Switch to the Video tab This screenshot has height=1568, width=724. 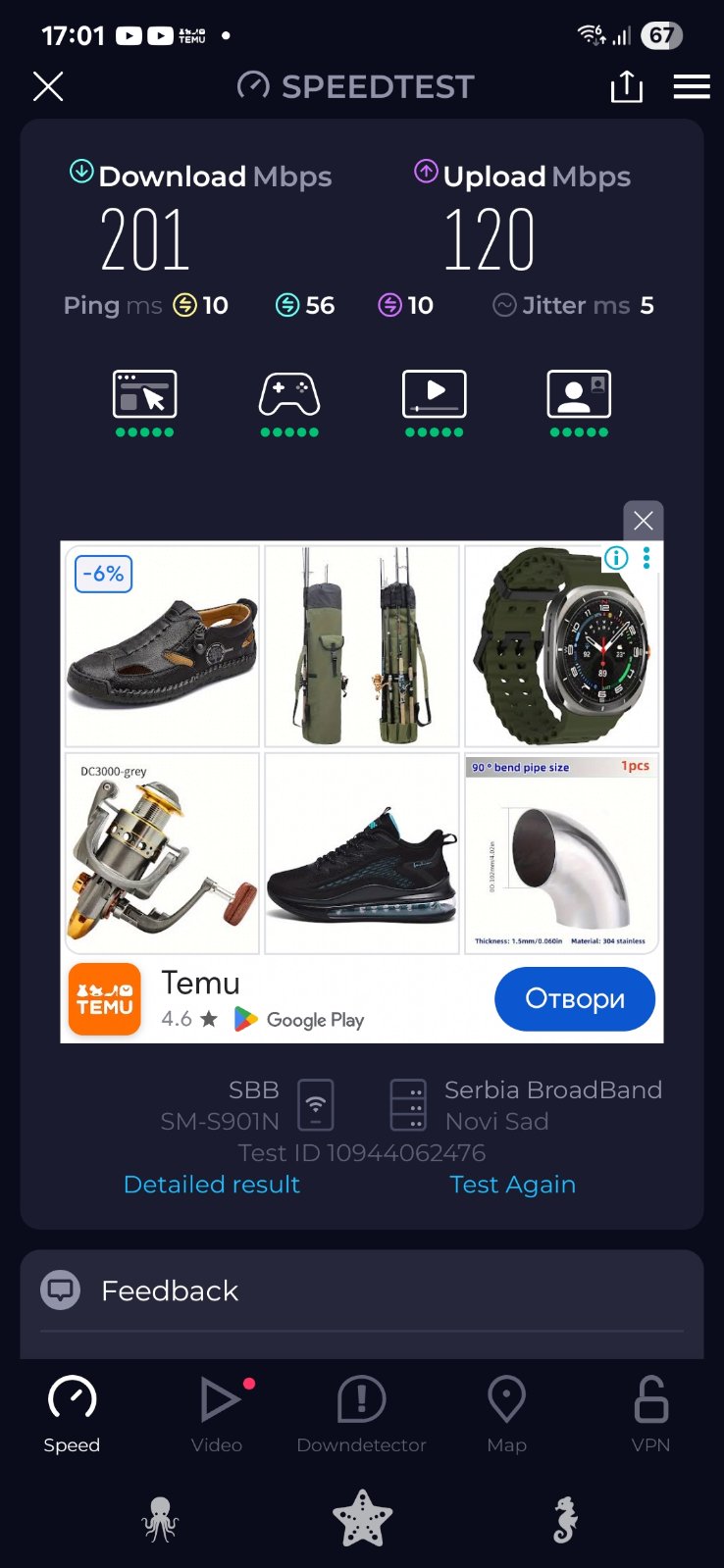[x=217, y=1414]
